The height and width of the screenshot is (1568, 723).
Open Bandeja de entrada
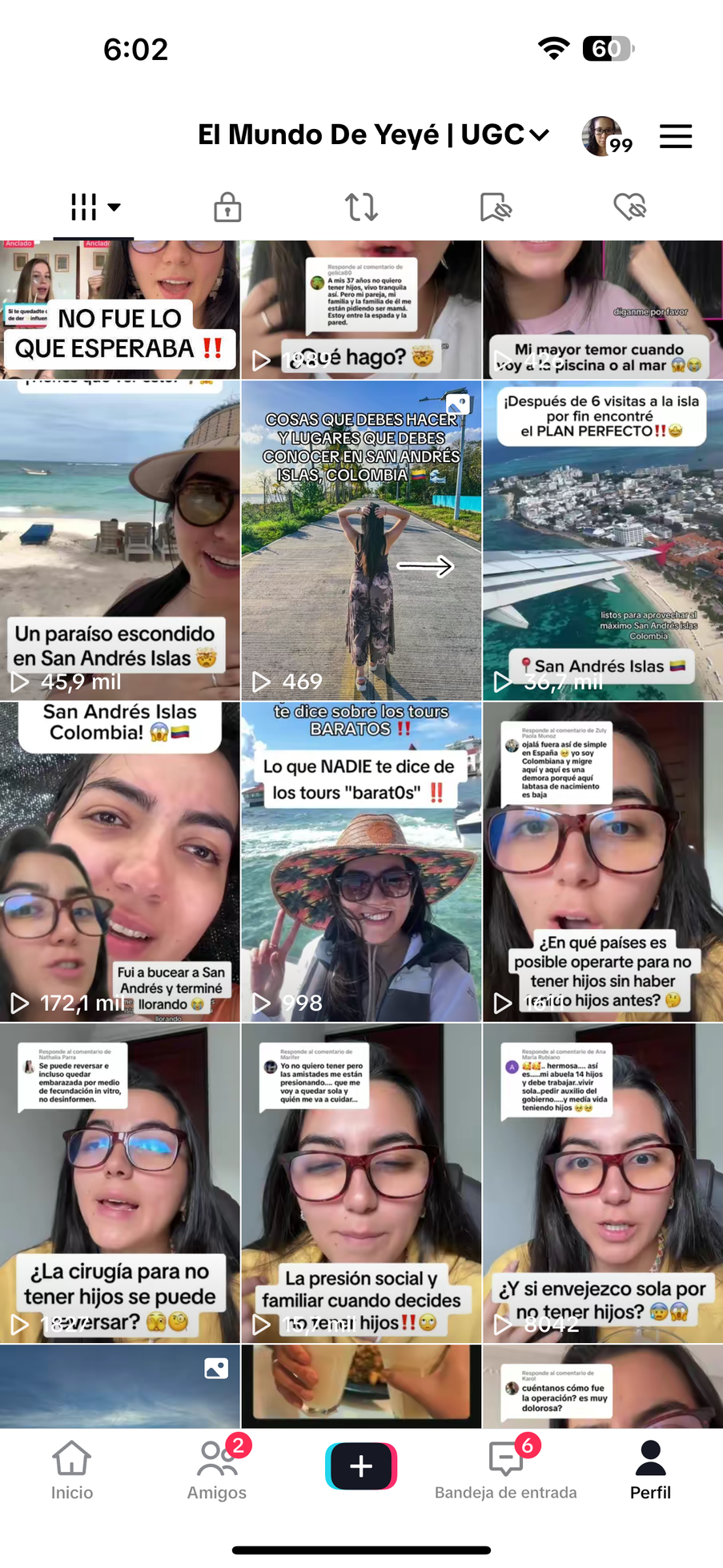coord(505,1470)
